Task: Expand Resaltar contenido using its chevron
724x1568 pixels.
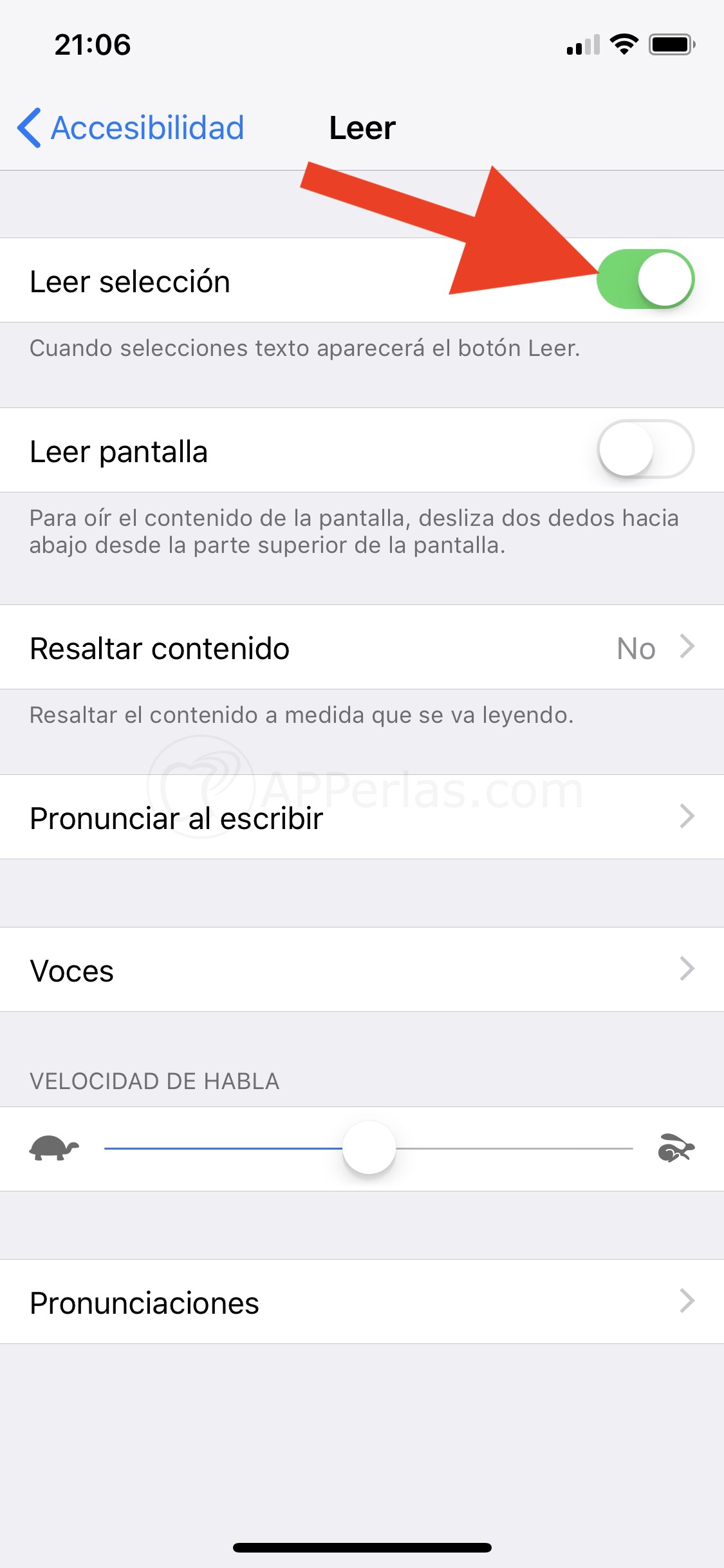Action: [x=689, y=648]
